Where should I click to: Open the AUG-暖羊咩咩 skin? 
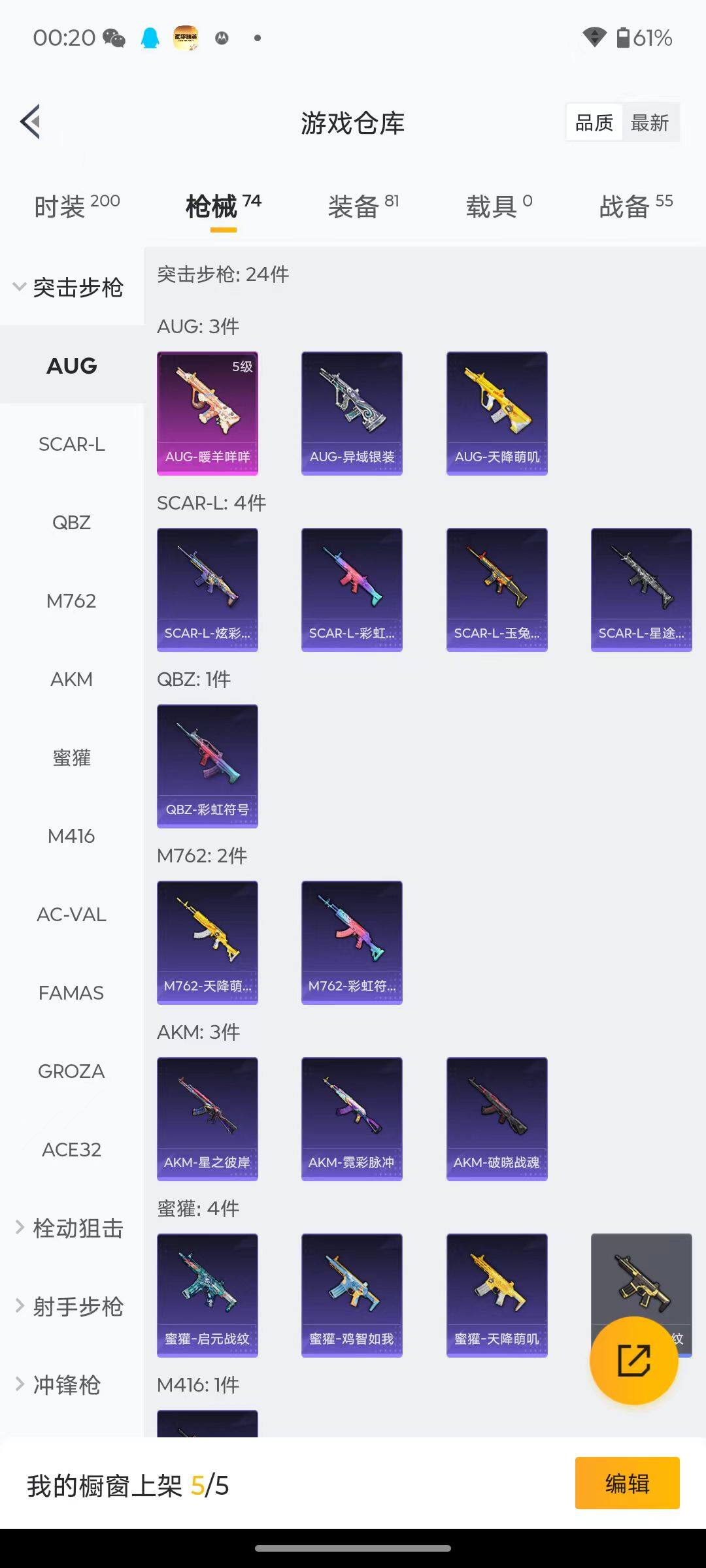click(207, 413)
